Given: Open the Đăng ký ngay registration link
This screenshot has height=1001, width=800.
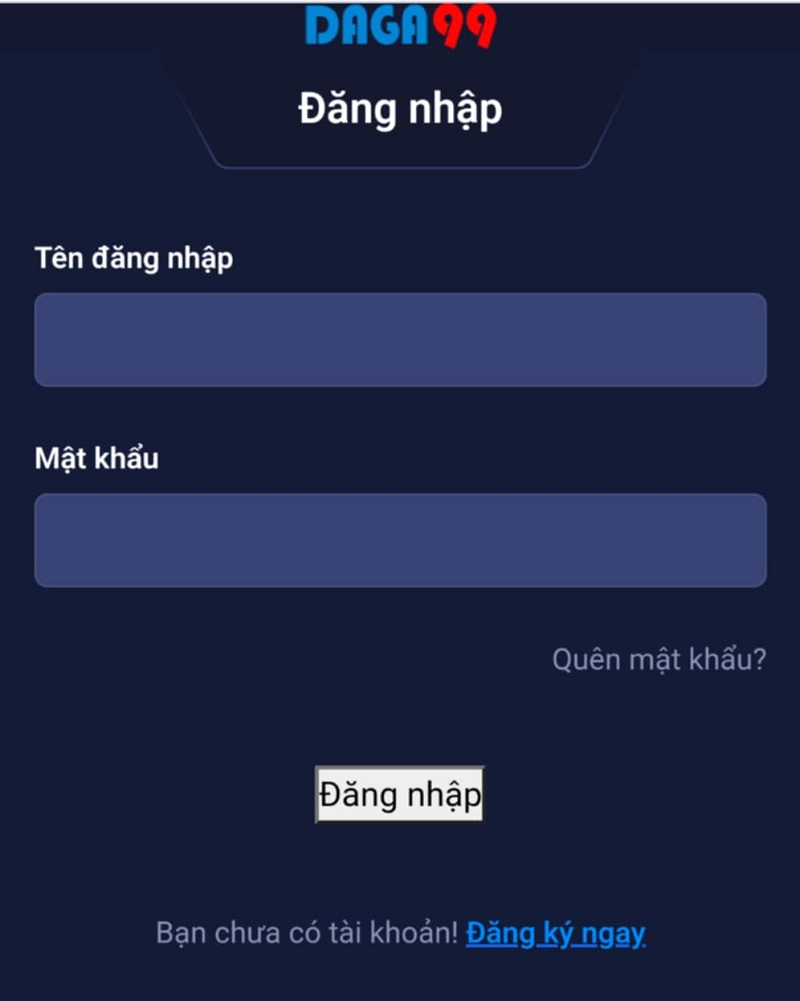Looking at the screenshot, I should point(555,934).
